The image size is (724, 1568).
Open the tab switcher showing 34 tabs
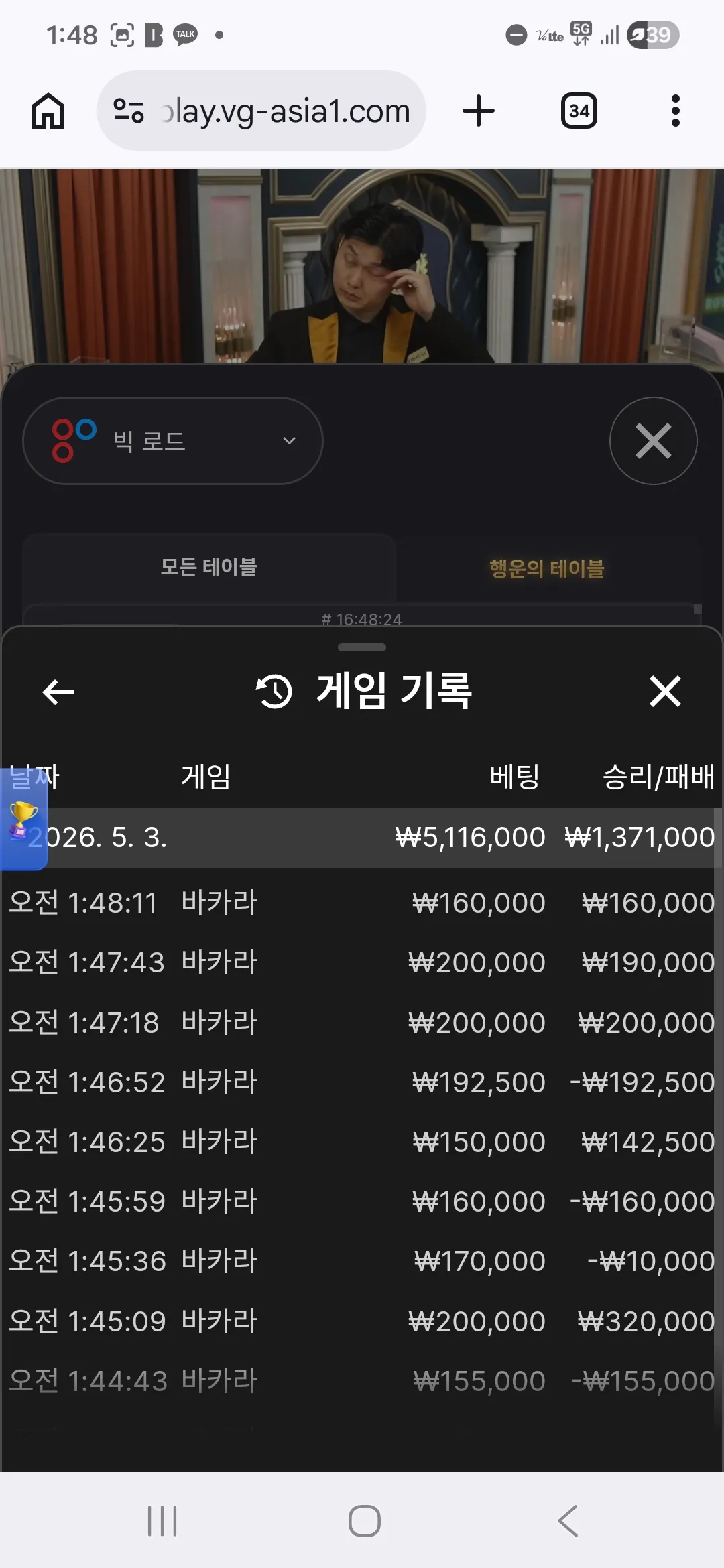tap(579, 111)
